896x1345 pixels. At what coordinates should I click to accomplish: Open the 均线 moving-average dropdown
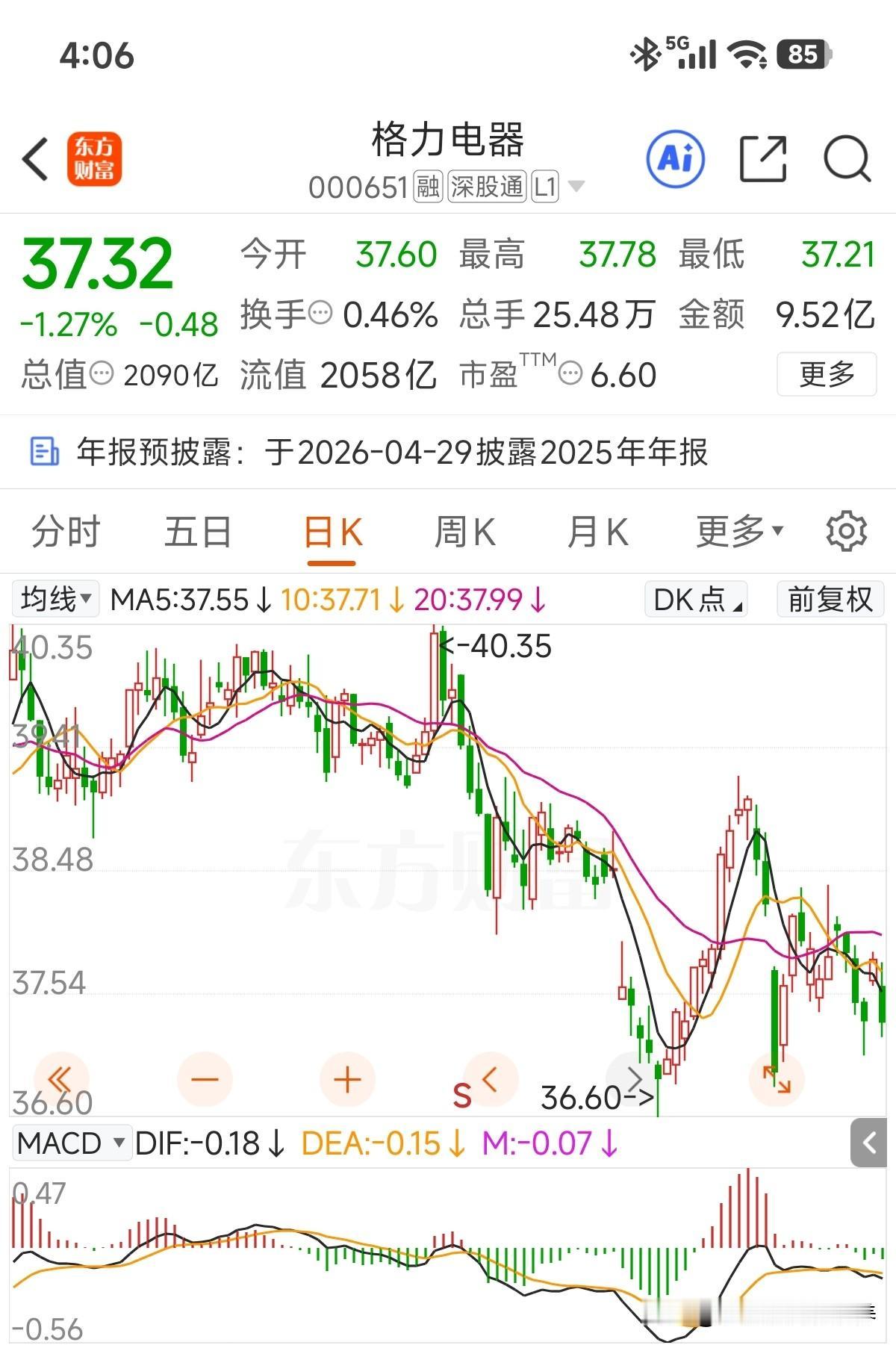click(55, 599)
